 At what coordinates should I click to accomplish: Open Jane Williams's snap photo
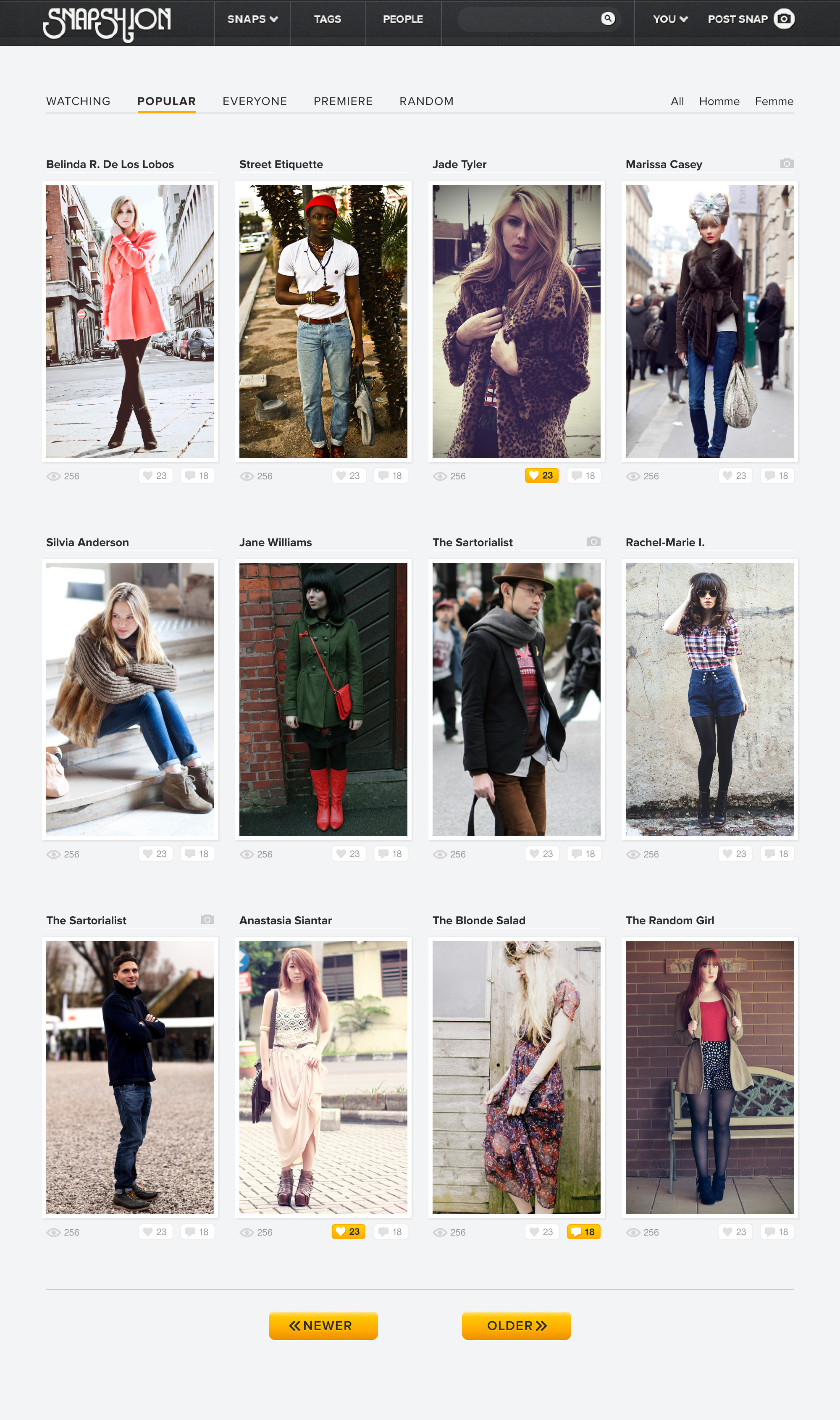(x=323, y=699)
